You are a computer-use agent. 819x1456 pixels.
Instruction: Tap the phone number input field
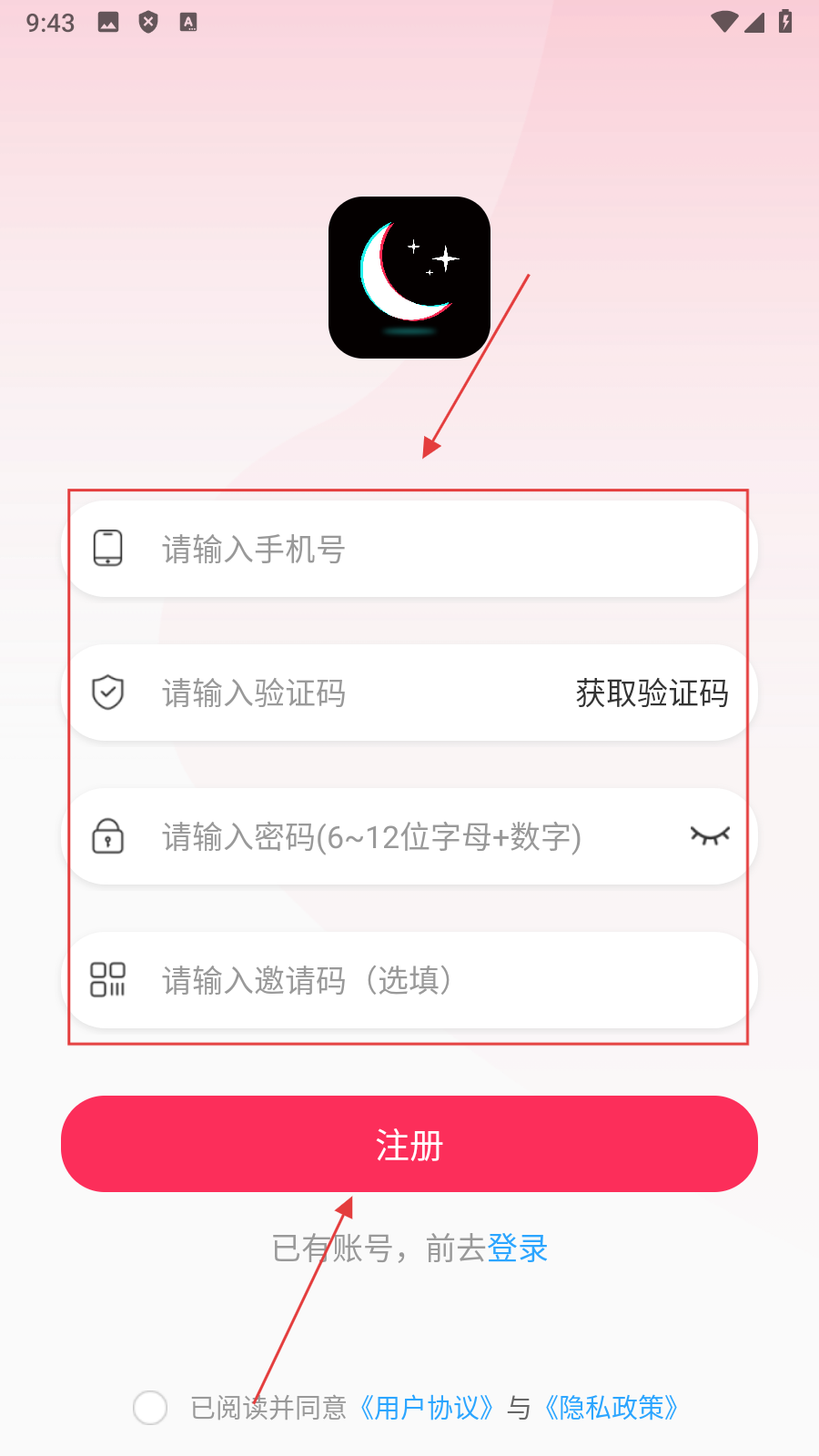(409, 550)
